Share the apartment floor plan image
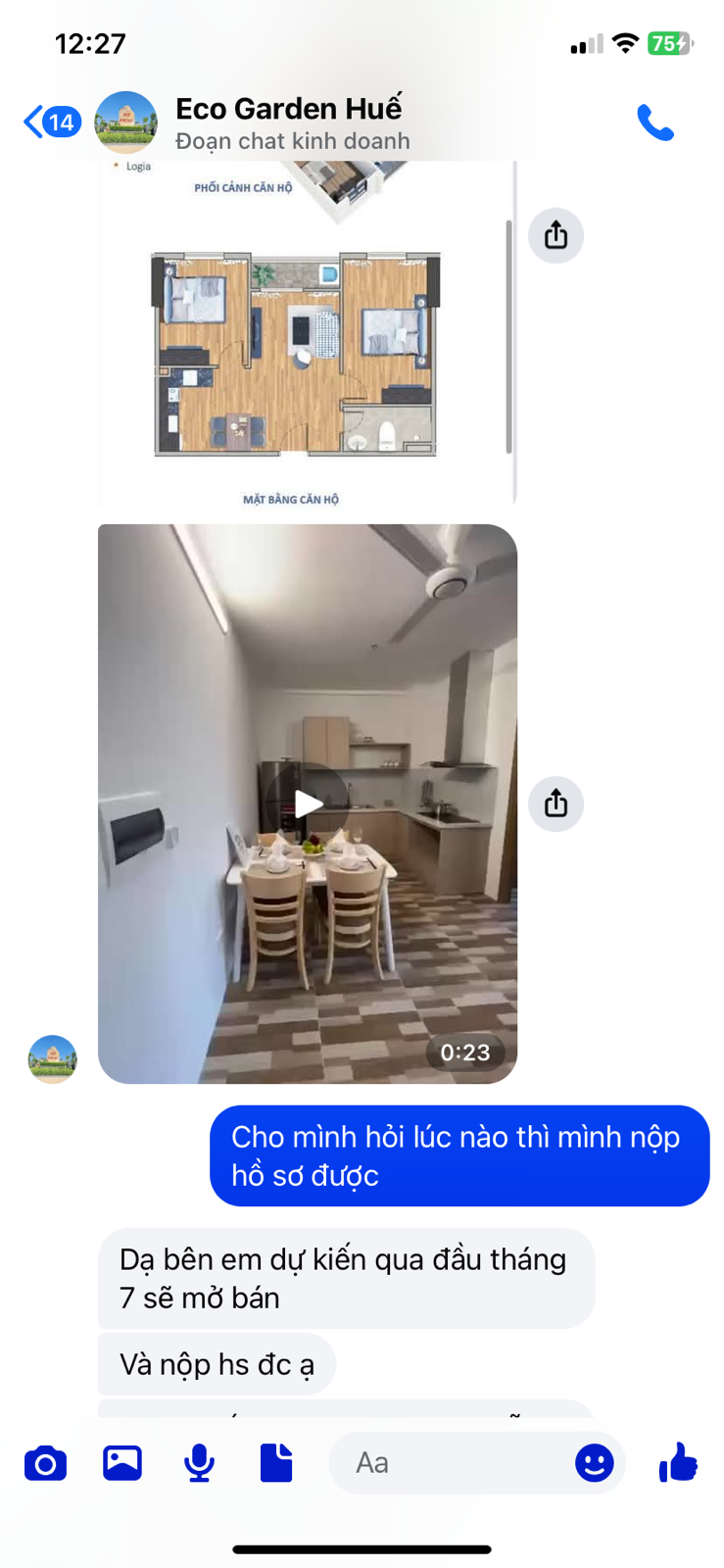The image size is (724, 1568). pyautogui.click(x=555, y=236)
